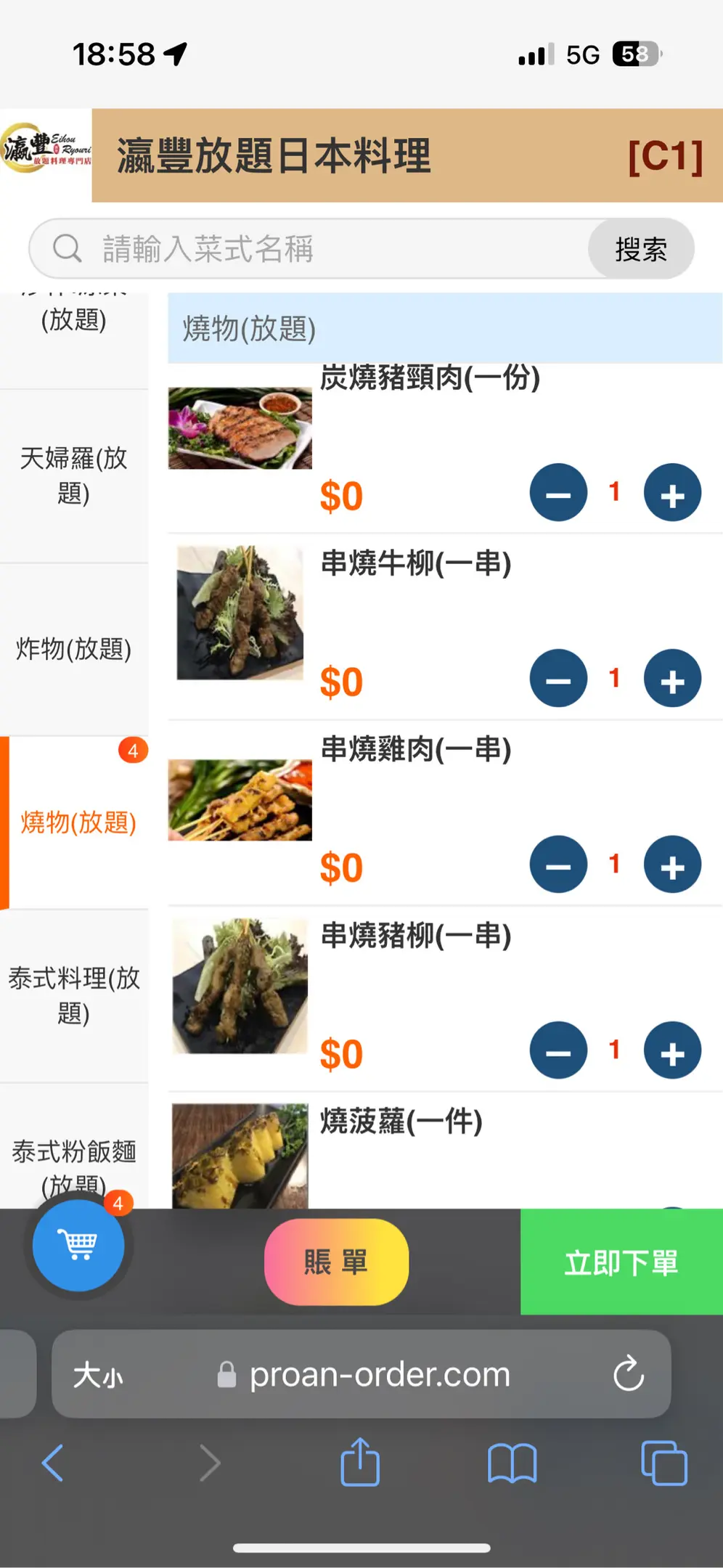Increase quantity of 串燒豬柳(一串)
This screenshot has width=723, height=1568.
click(x=672, y=1050)
